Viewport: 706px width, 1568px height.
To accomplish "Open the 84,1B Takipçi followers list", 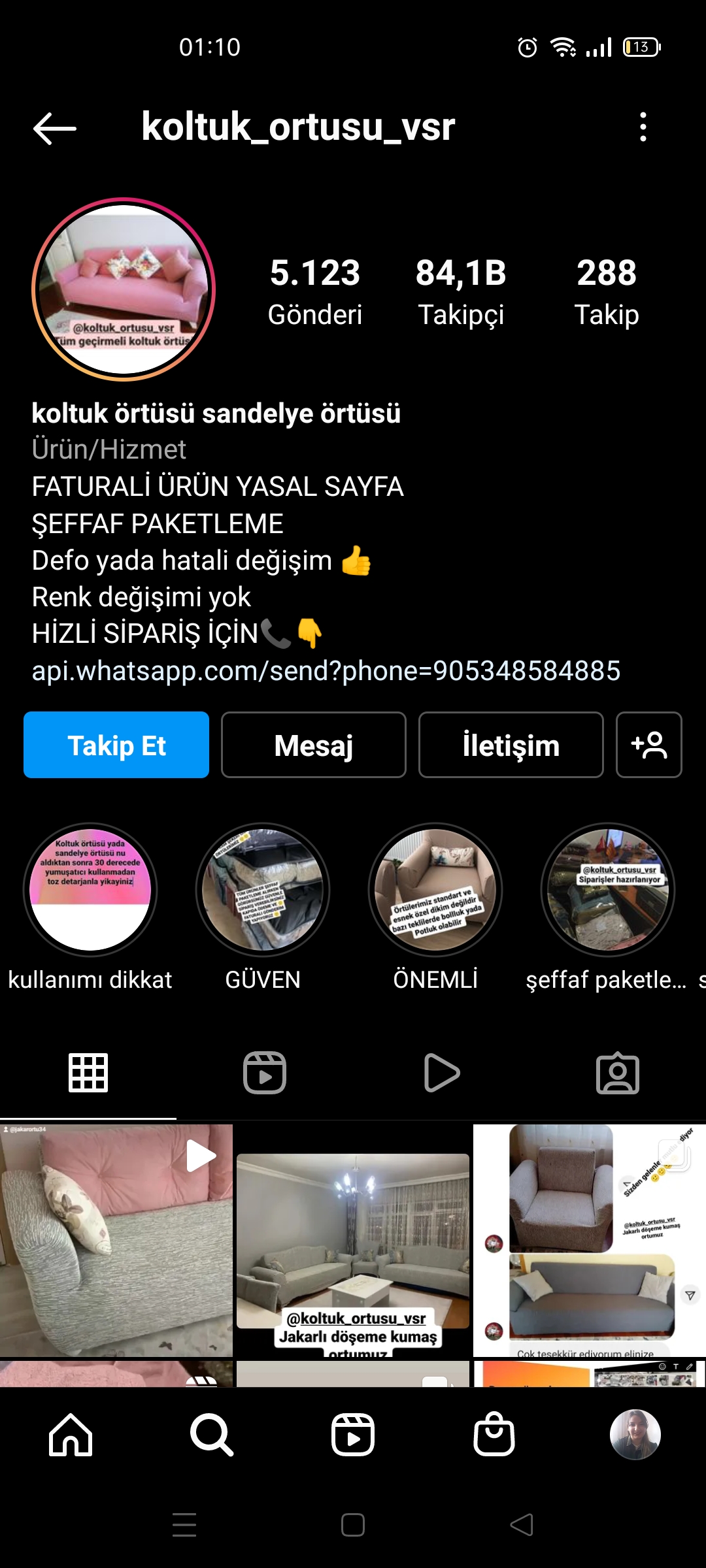I will (x=461, y=291).
